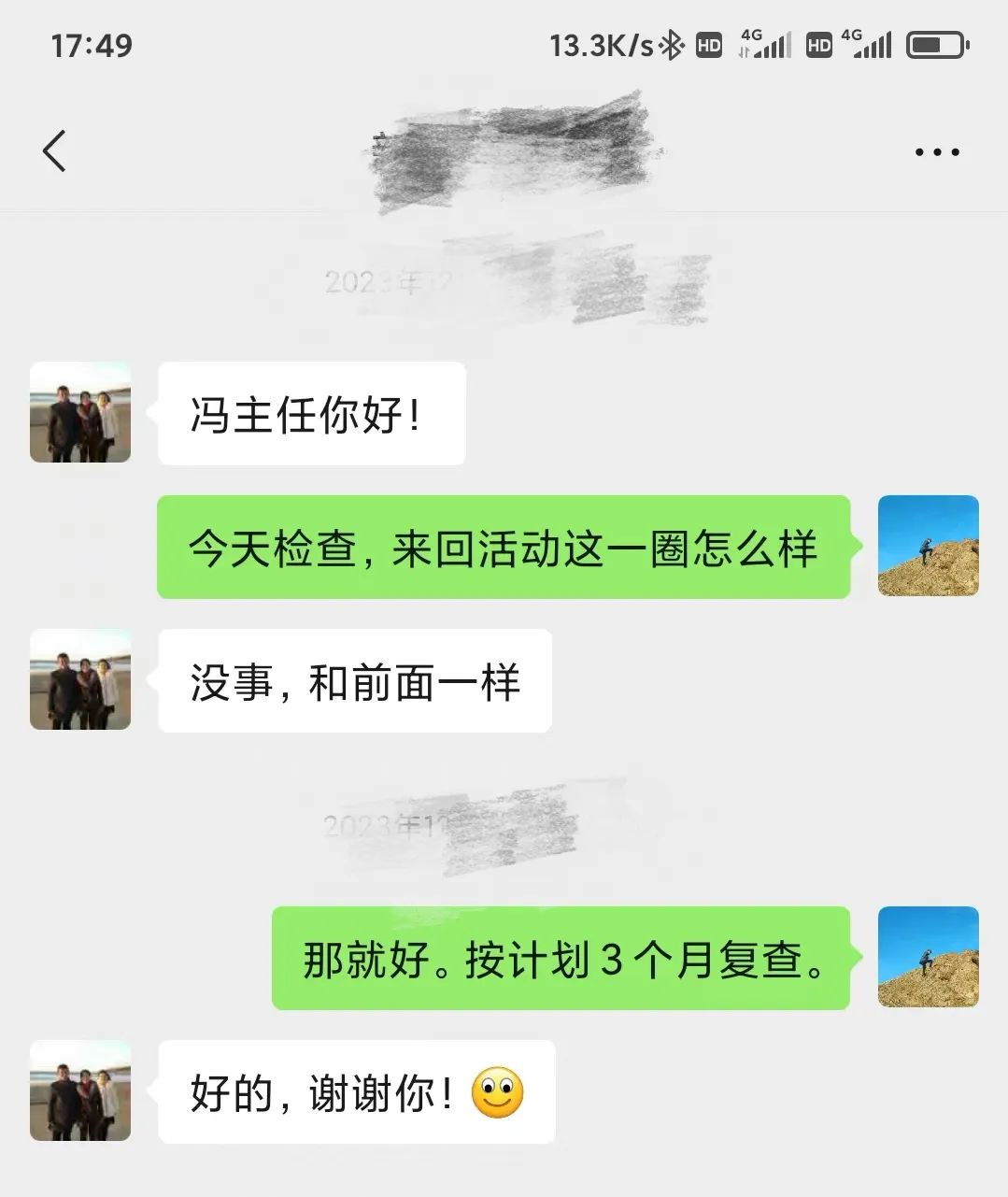This screenshot has width=1008, height=1197.
Task: Open the chat's three-dot menu
Action: [x=936, y=151]
